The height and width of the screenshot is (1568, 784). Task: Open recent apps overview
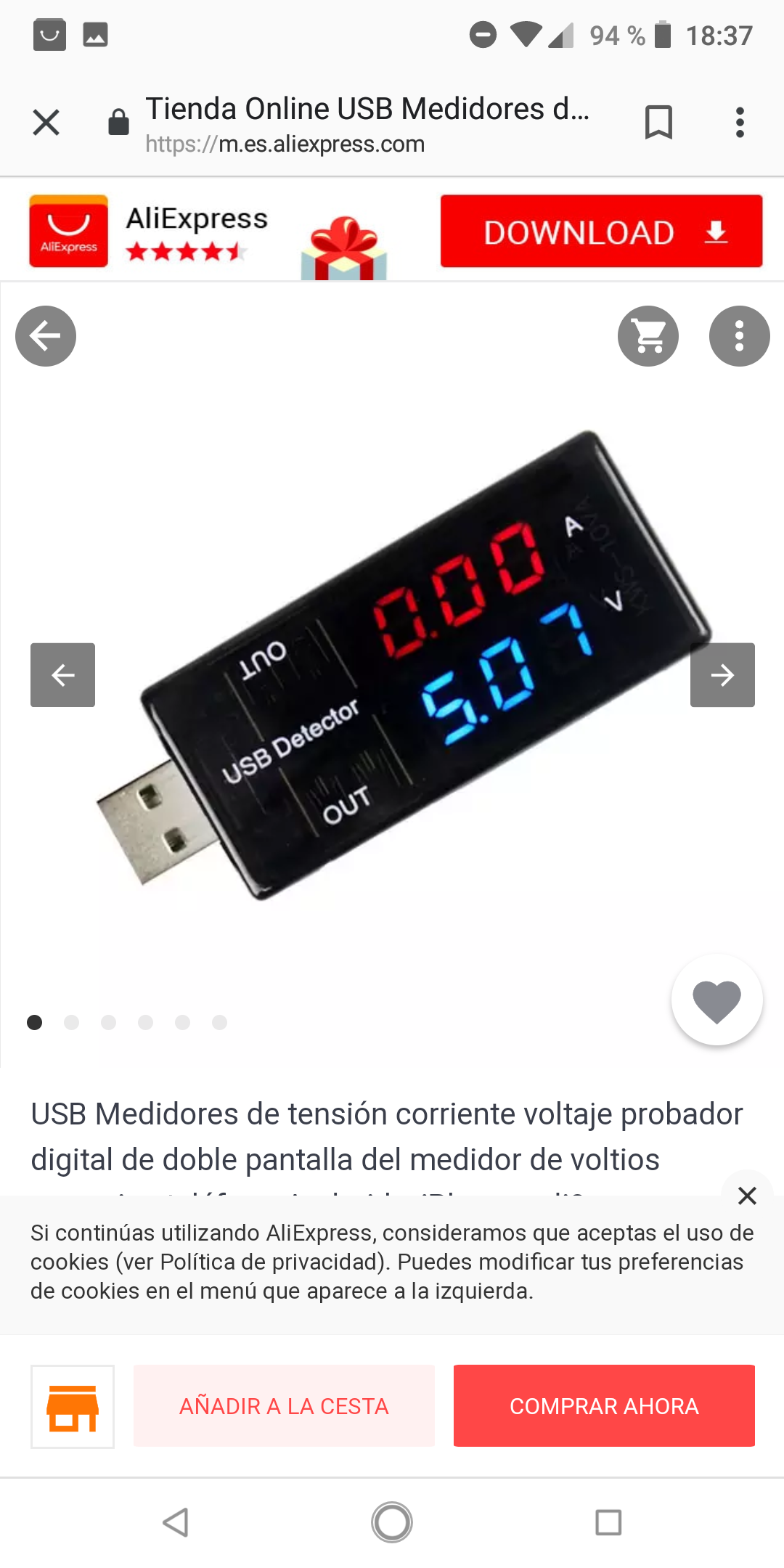(x=608, y=1522)
